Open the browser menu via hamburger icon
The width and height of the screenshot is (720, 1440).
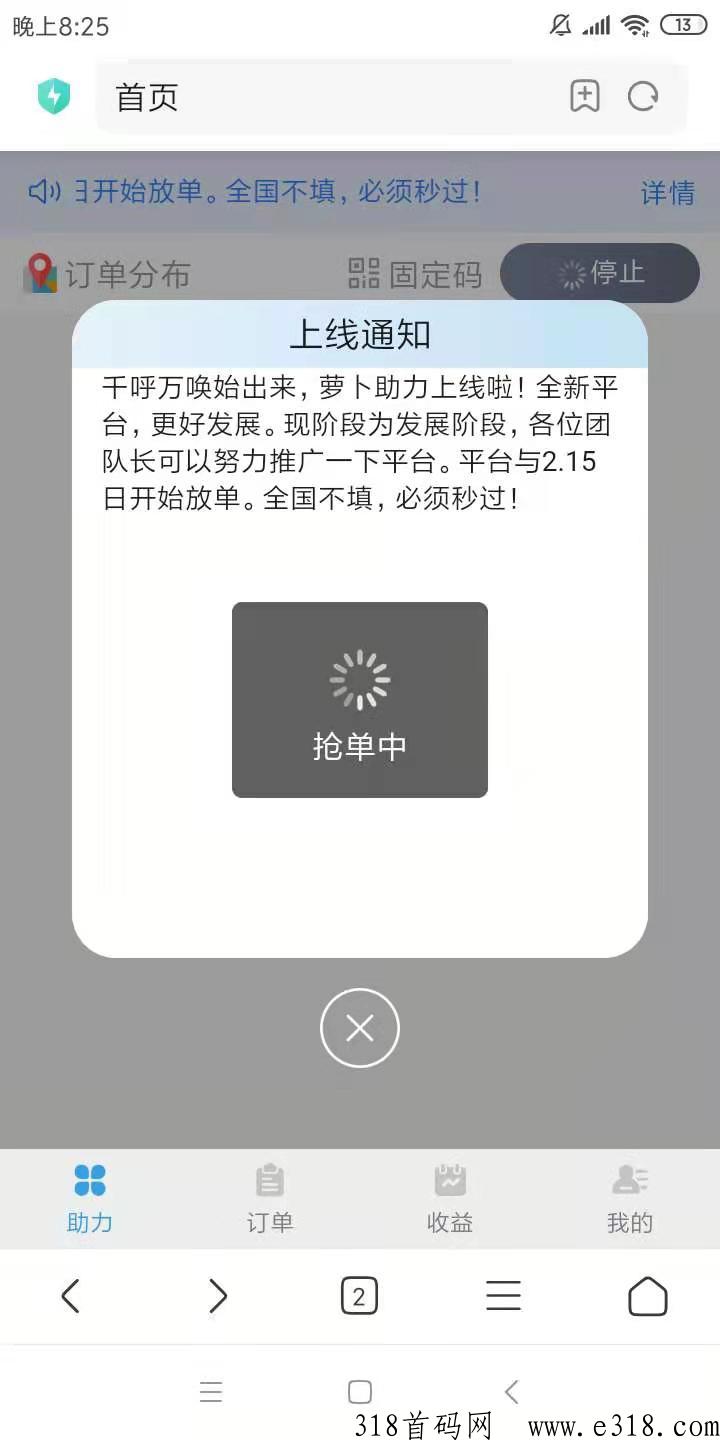pos(503,1295)
